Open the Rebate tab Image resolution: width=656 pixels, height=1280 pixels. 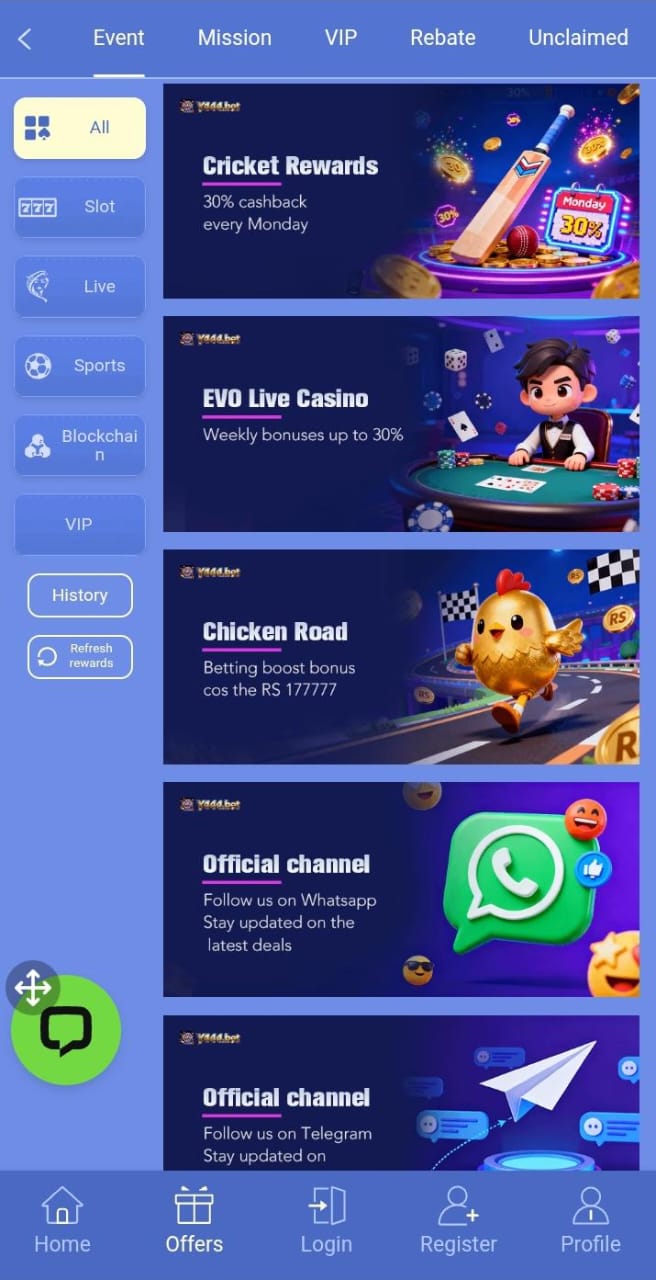coord(442,38)
